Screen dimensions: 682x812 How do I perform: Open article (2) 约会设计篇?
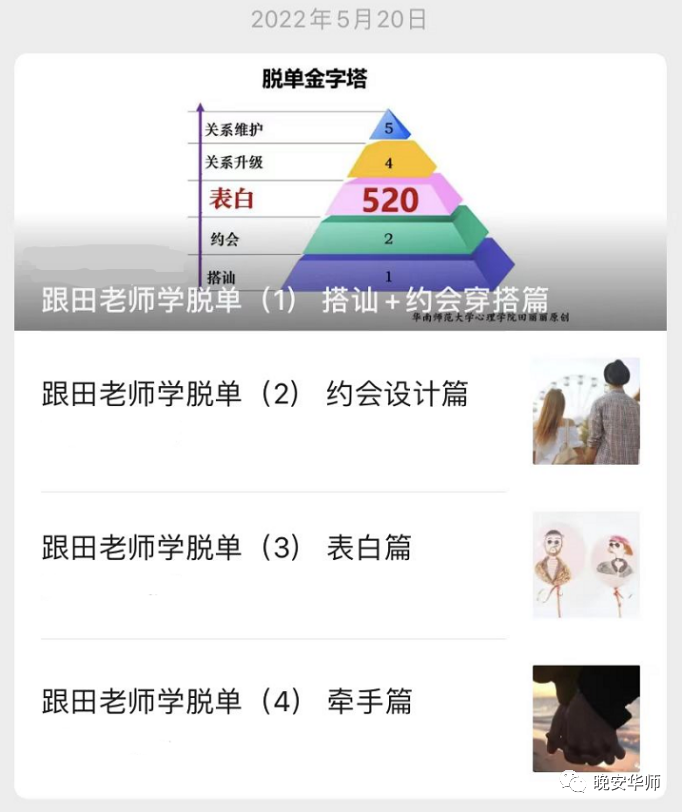[255, 394]
